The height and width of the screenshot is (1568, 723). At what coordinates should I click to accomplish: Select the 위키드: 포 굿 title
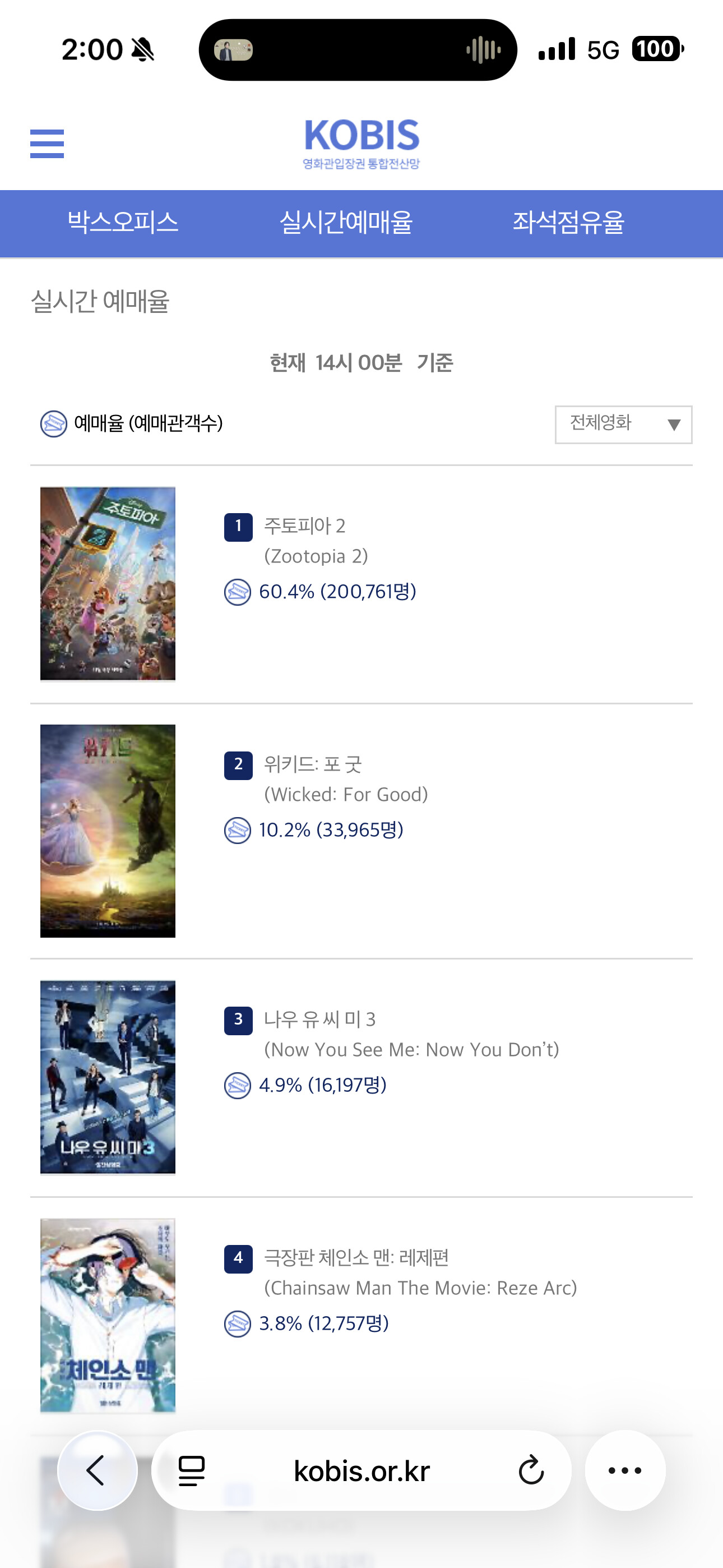(313, 764)
